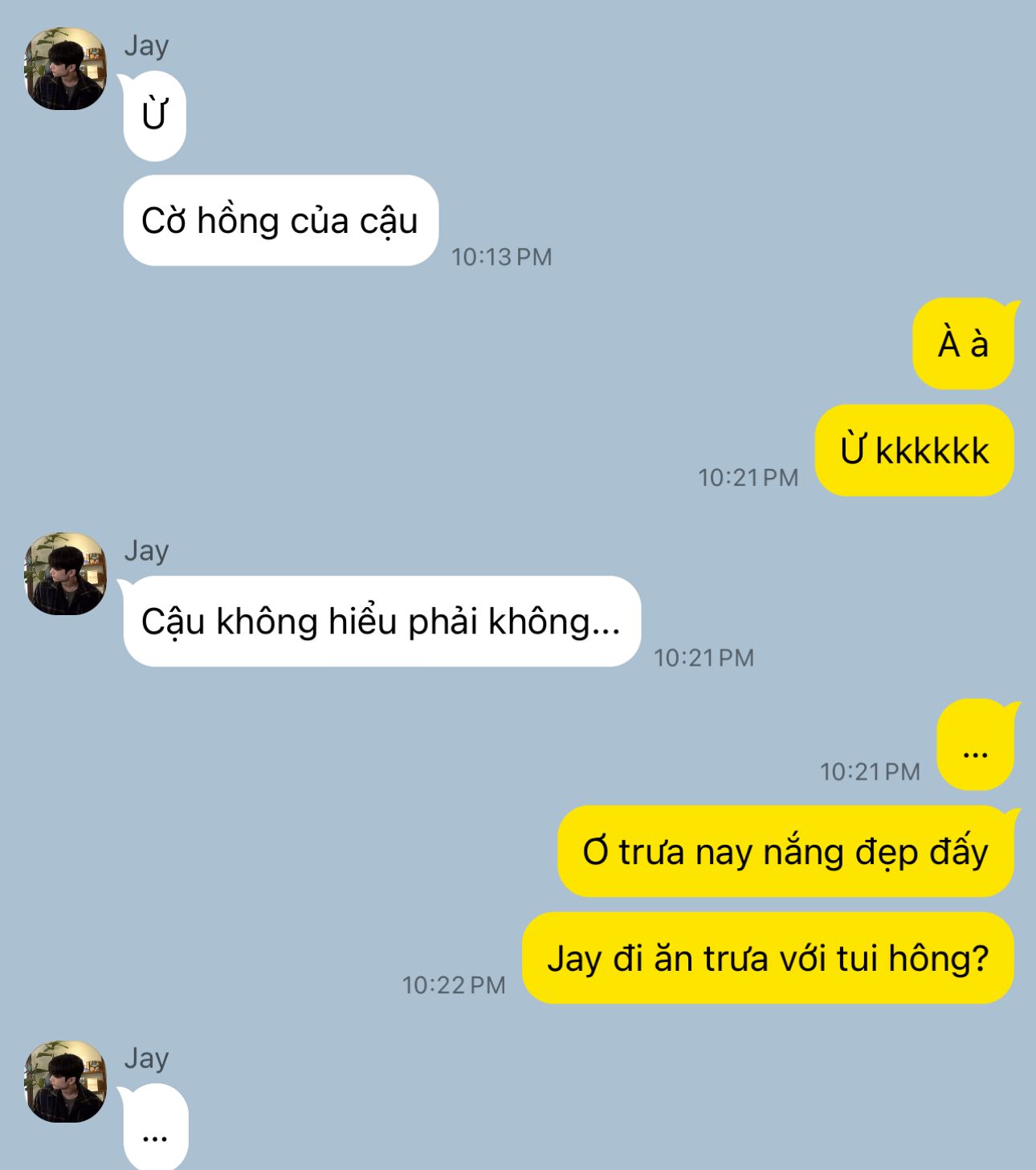View Jay's avatar beside the last "..." bubble
The height and width of the screenshot is (1170, 1036).
coord(66,1081)
